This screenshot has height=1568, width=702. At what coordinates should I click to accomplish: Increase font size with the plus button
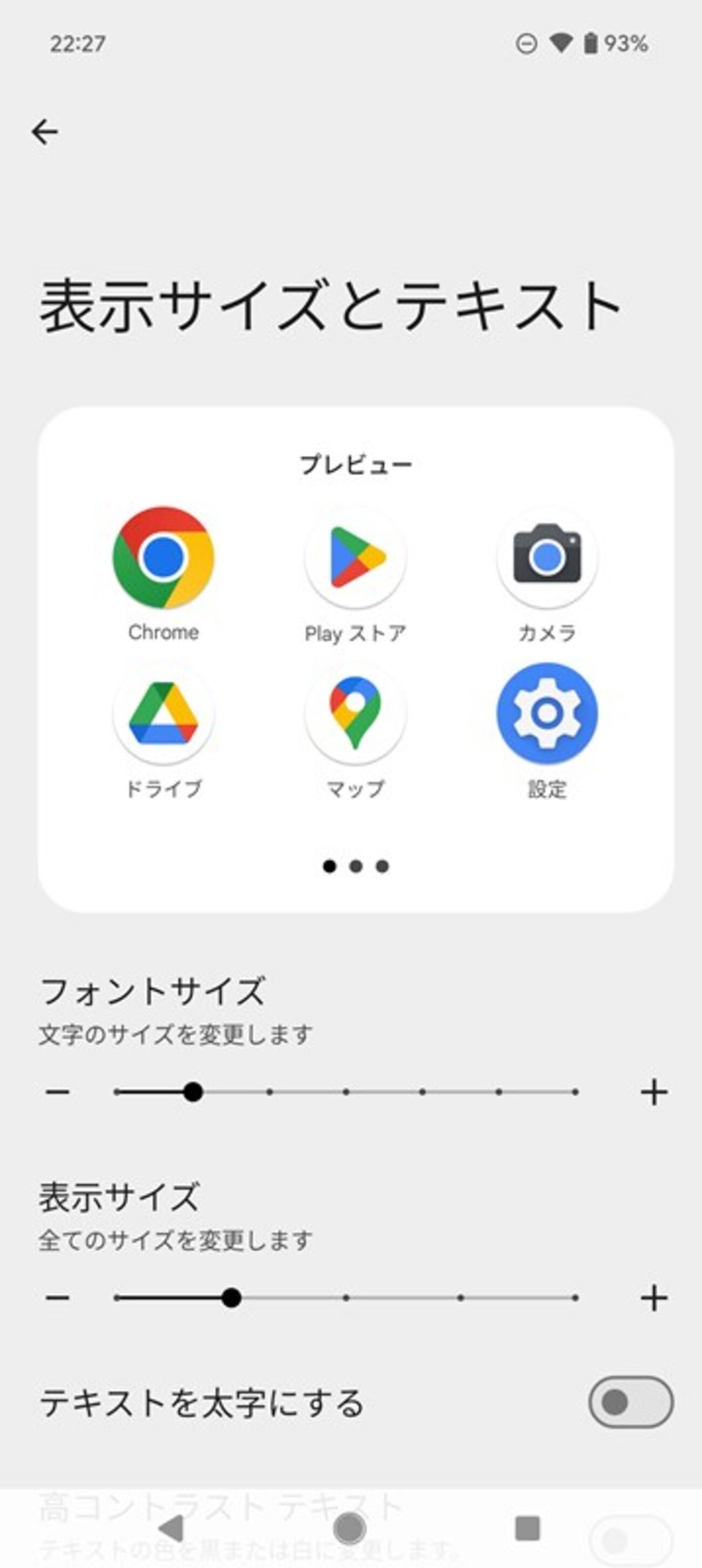point(654,1092)
